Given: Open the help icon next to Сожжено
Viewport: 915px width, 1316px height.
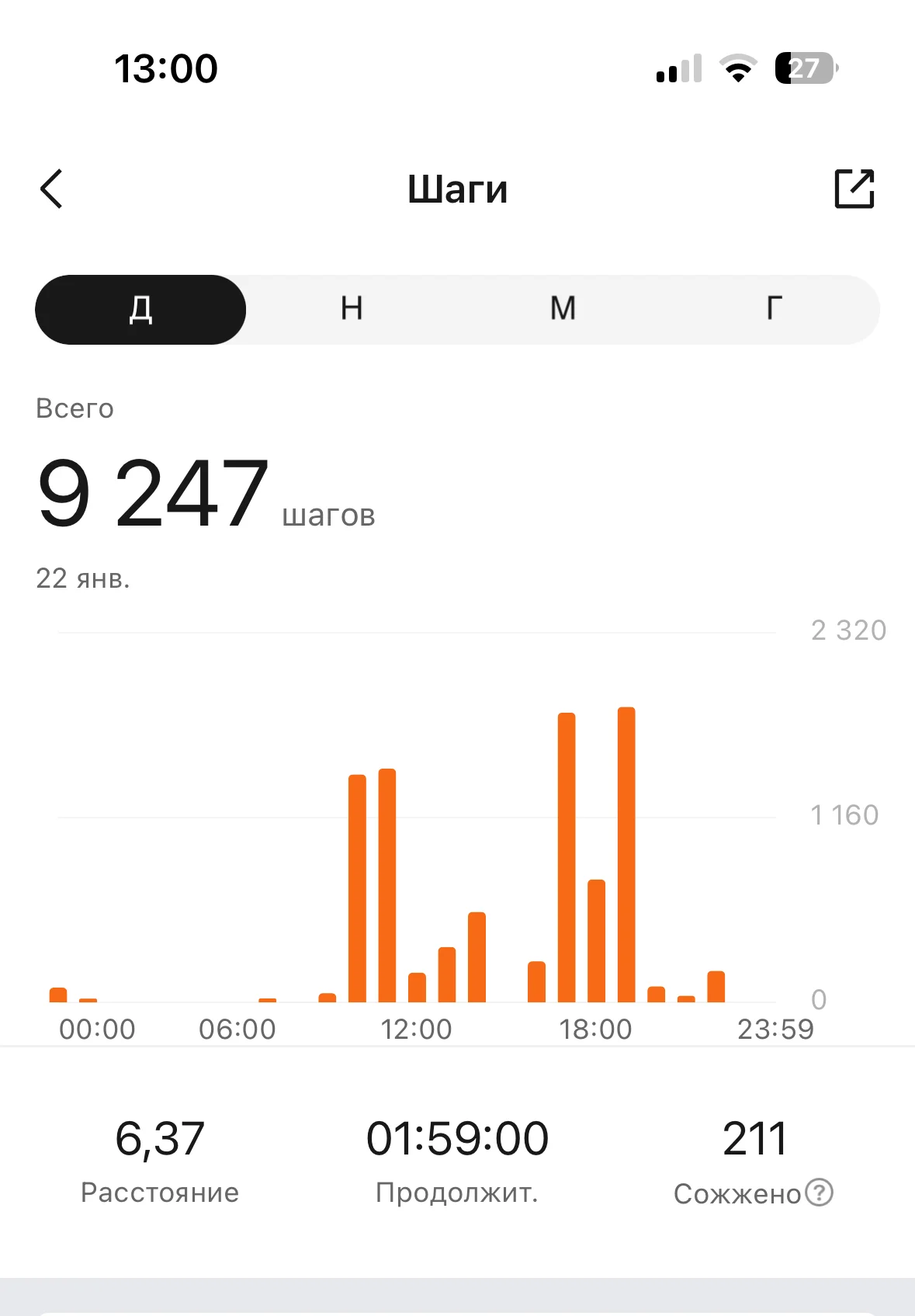Looking at the screenshot, I should [x=819, y=1193].
